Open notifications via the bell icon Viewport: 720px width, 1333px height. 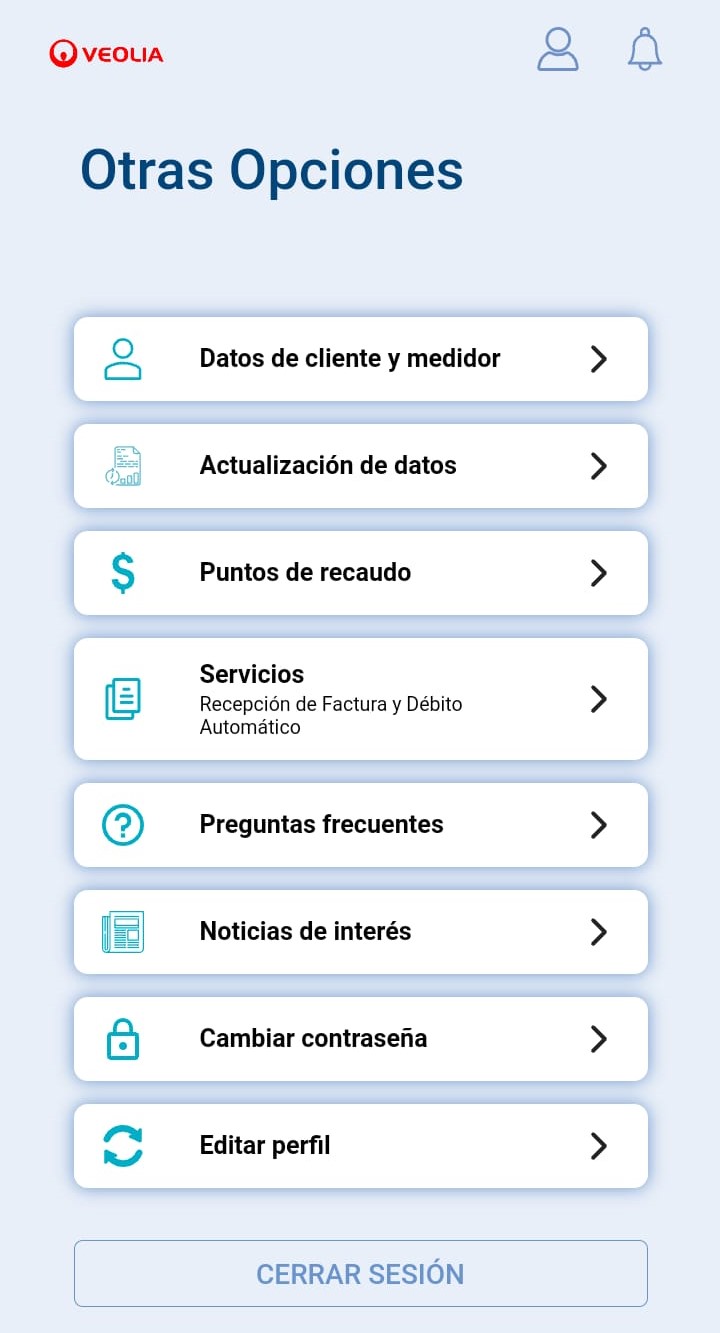point(644,50)
